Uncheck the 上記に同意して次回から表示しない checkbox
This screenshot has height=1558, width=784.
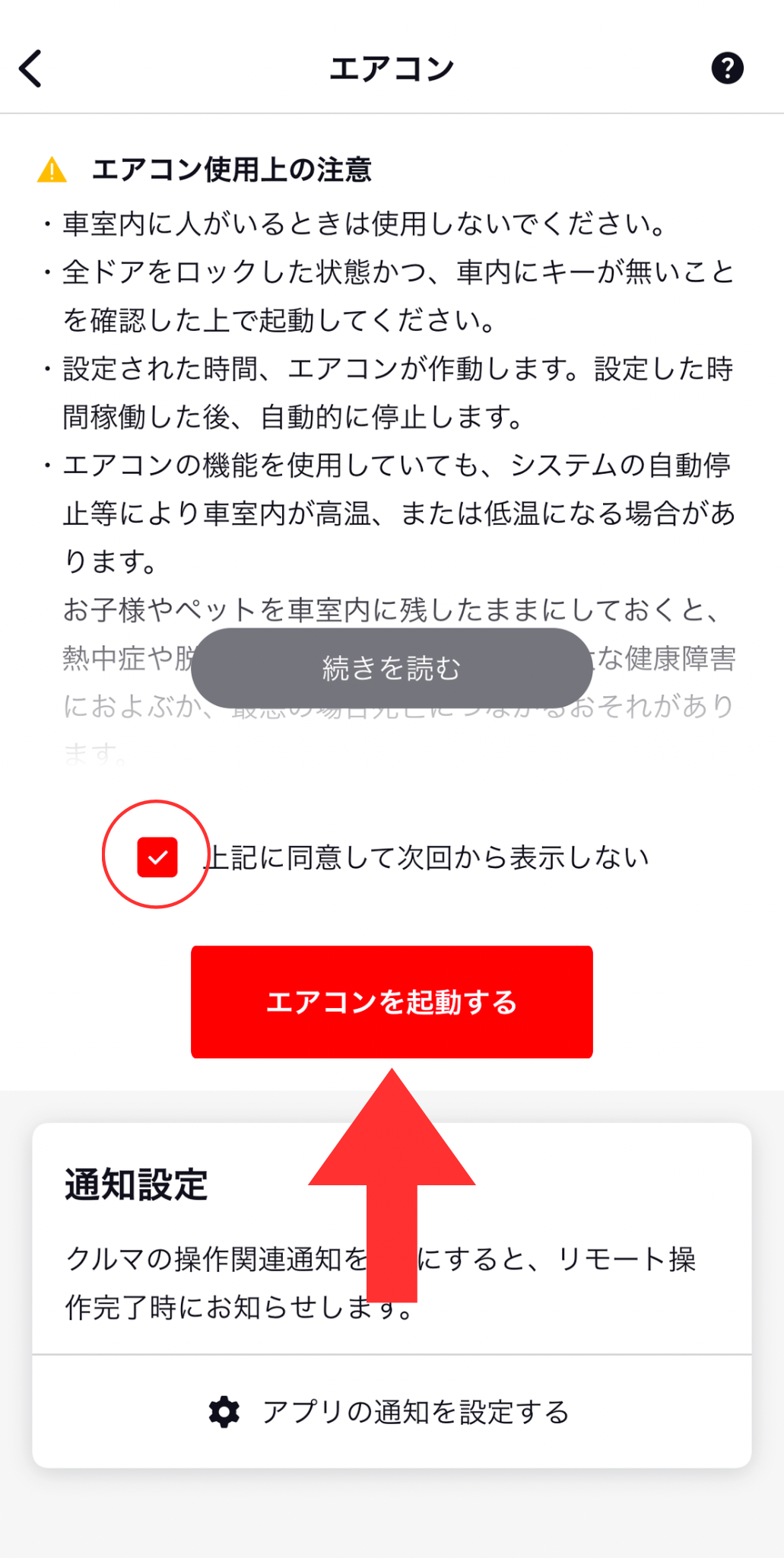coord(157,857)
